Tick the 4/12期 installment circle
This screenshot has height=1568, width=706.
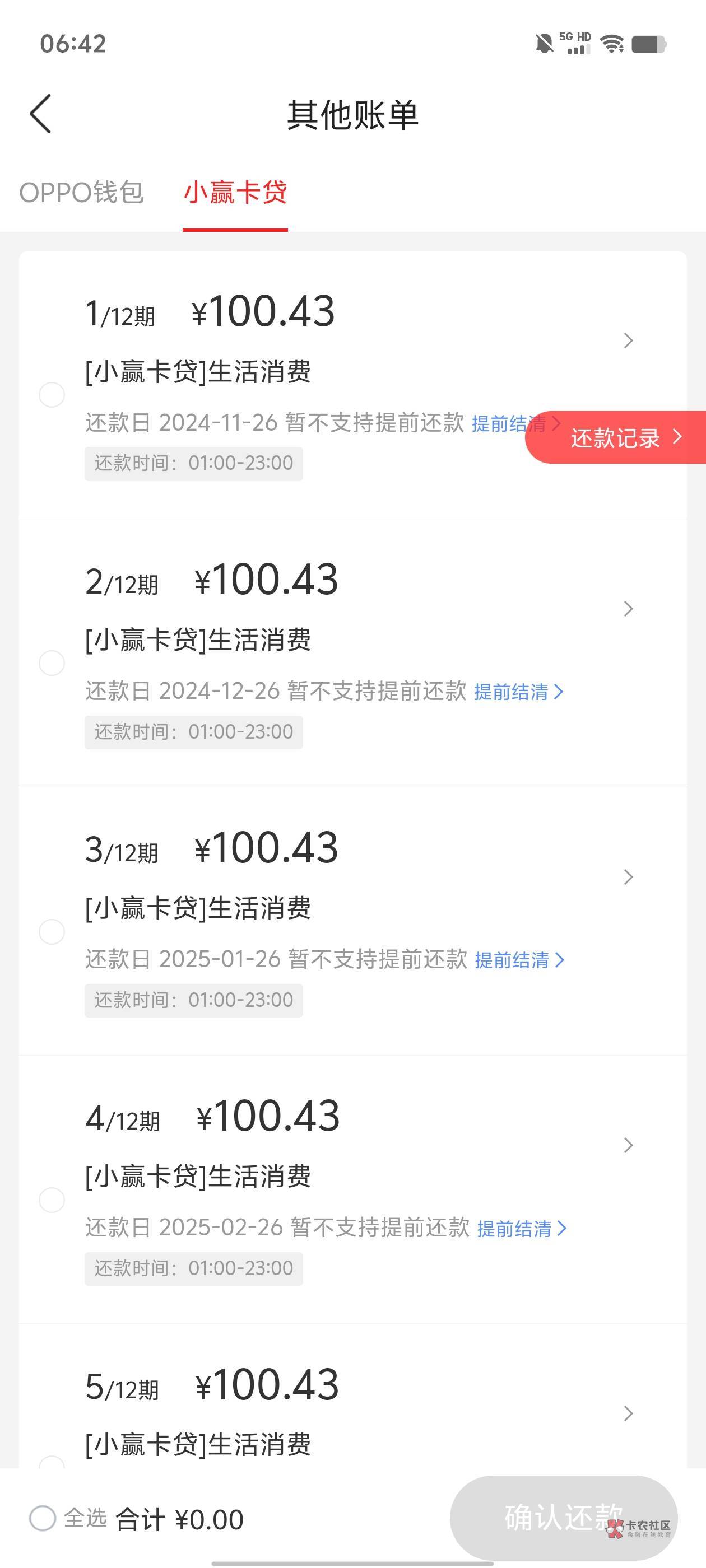(x=52, y=1200)
